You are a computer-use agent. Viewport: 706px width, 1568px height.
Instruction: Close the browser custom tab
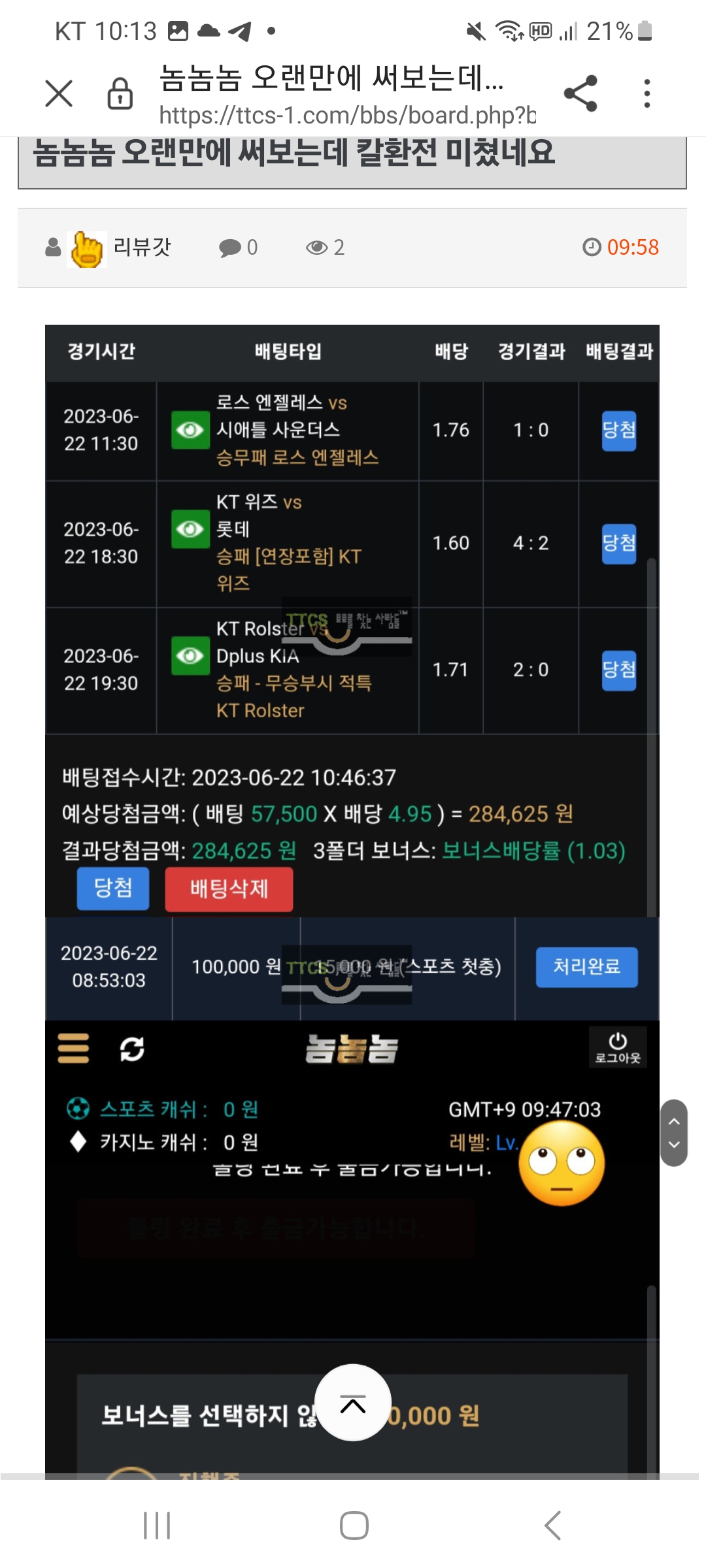(59, 93)
